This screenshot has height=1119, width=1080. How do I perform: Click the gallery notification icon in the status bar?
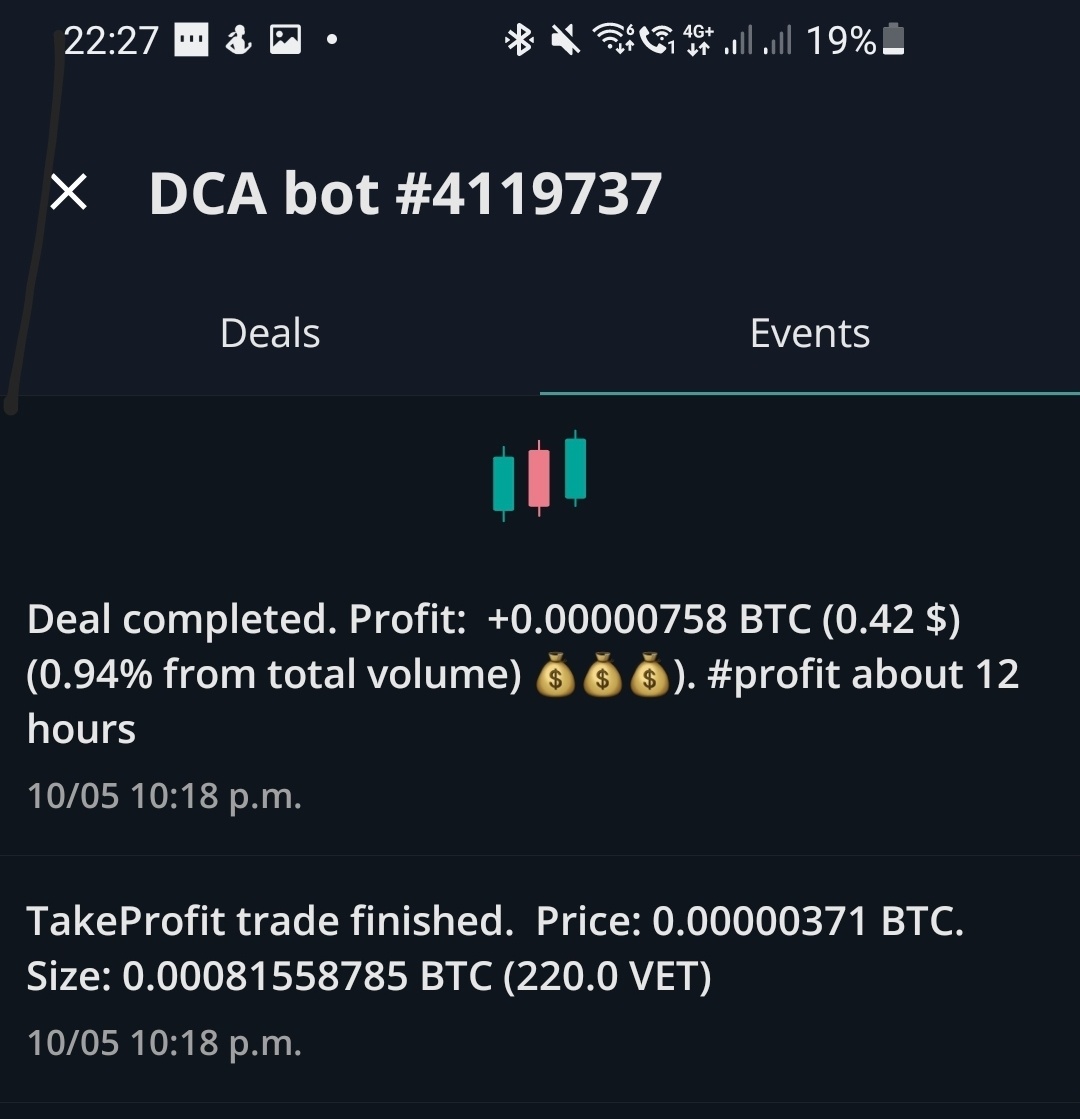pyautogui.click(x=285, y=40)
